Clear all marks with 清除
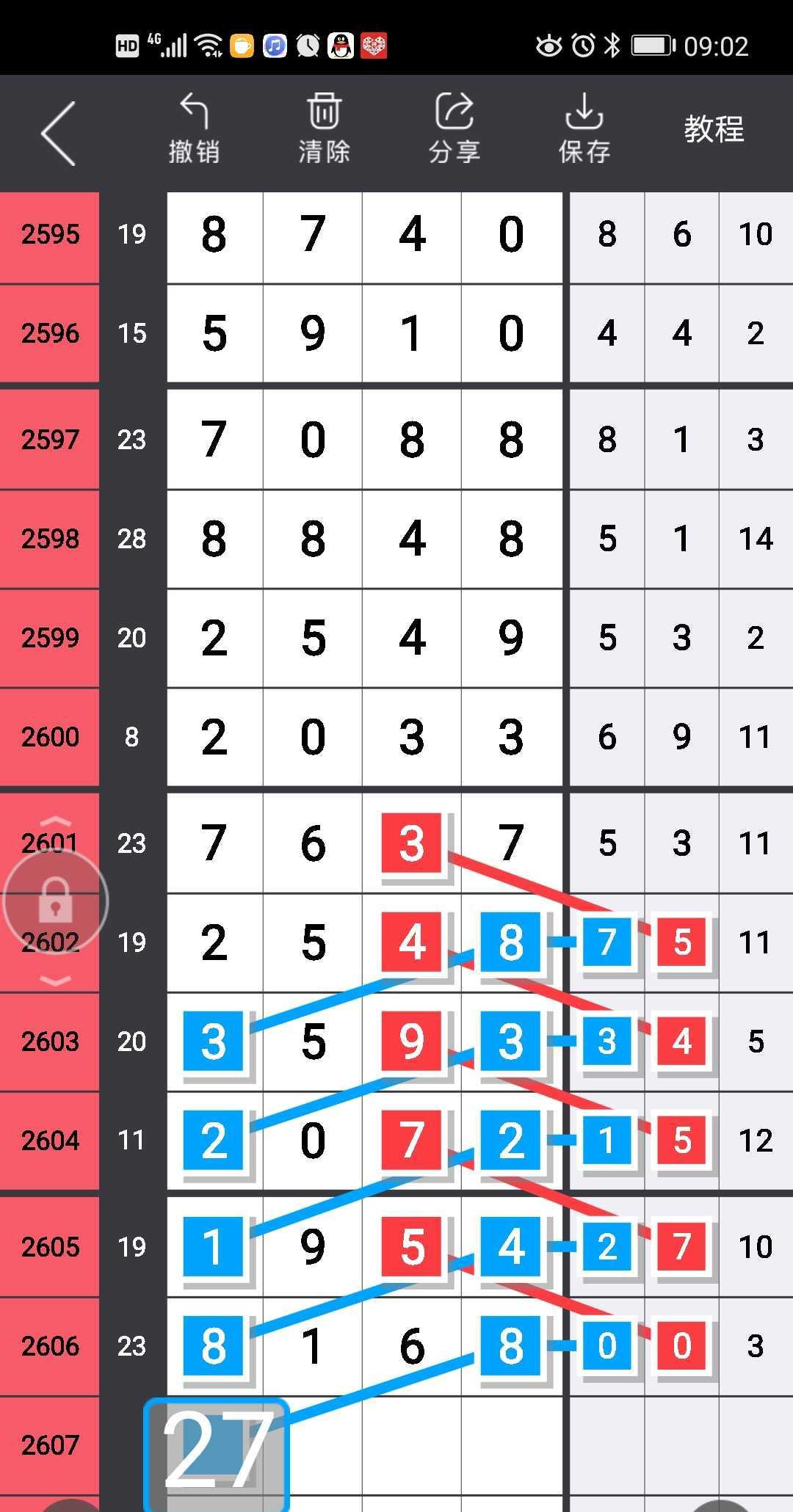Viewport: 793px width, 1512px height. click(x=324, y=129)
